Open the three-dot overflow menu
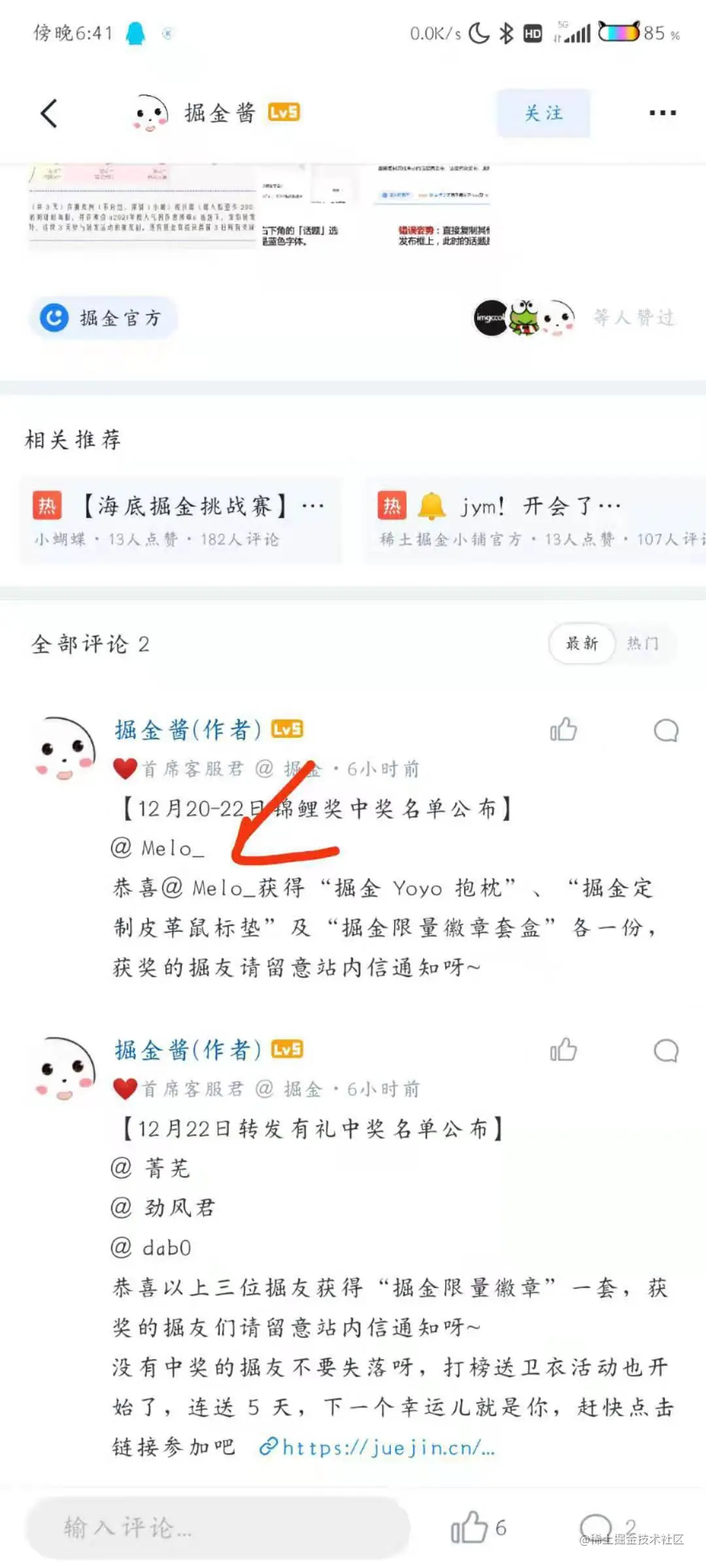Viewport: 706px width, 1568px height. click(662, 113)
